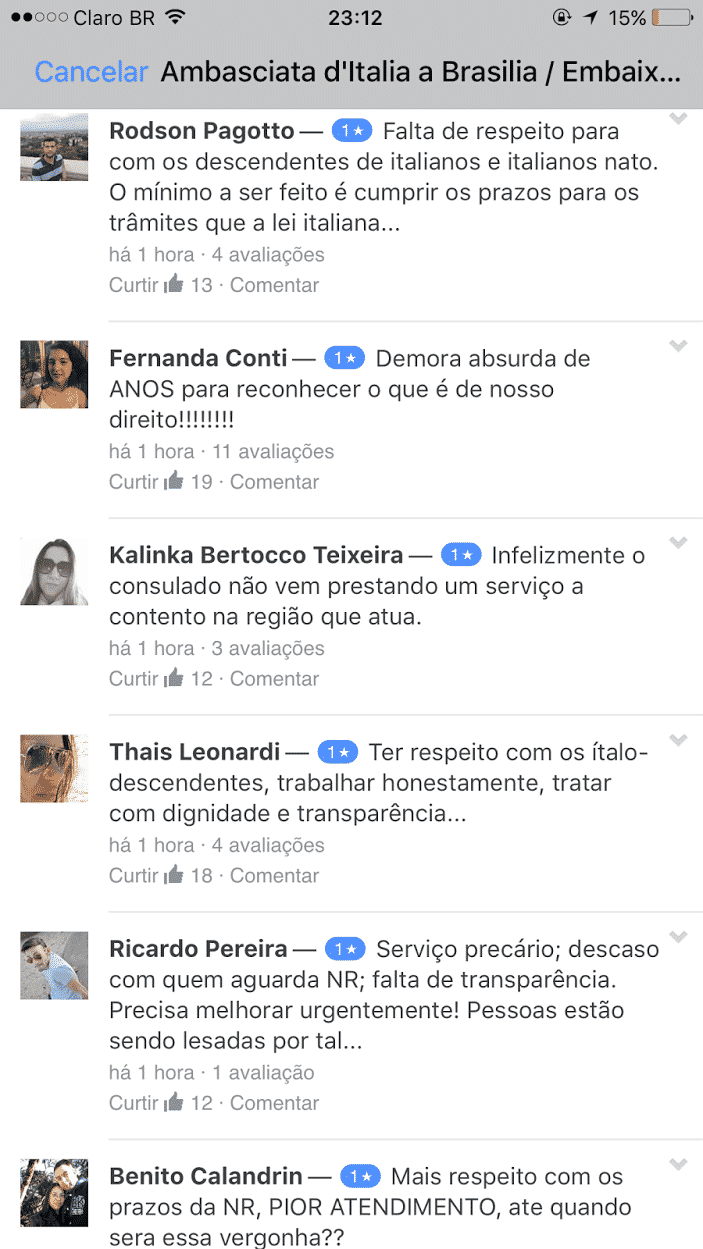Image resolution: width=703 pixels, height=1249 pixels.
Task: Open options chevron on Benito Calandrin's review
Action: click(678, 1165)
